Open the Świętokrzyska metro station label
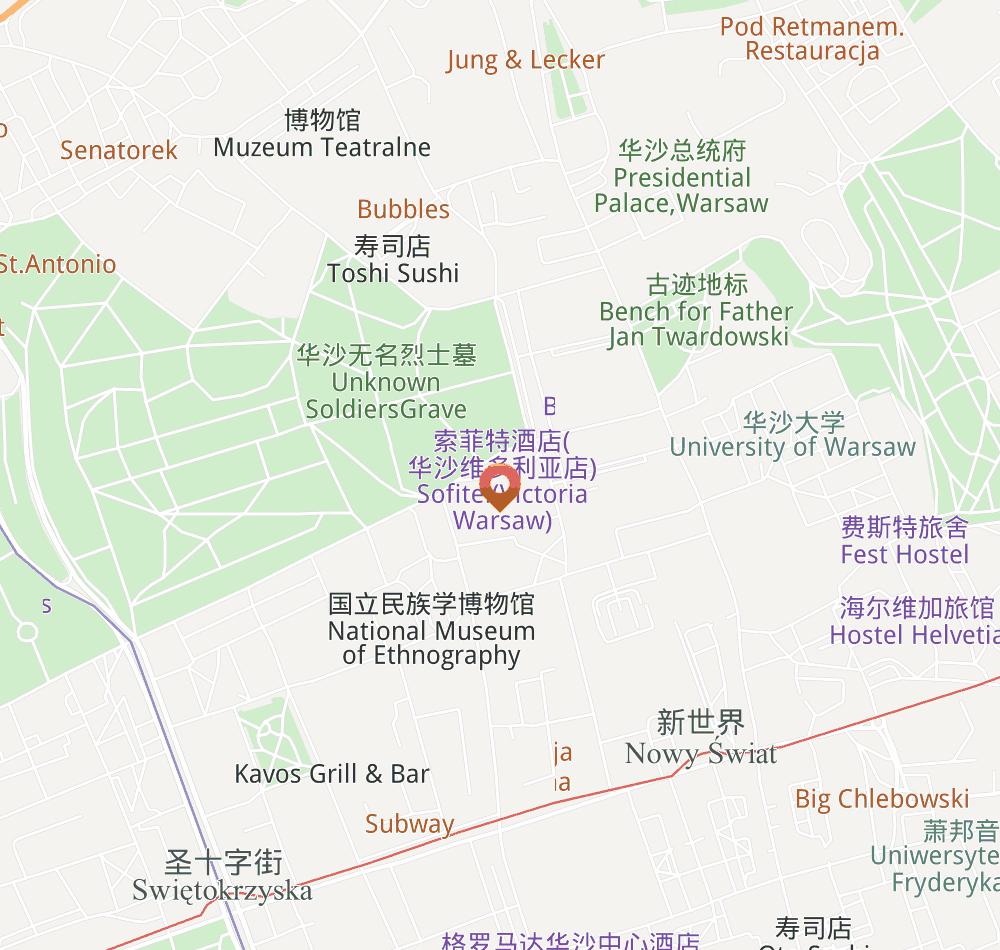1000x950 pixels. point(223,876)
